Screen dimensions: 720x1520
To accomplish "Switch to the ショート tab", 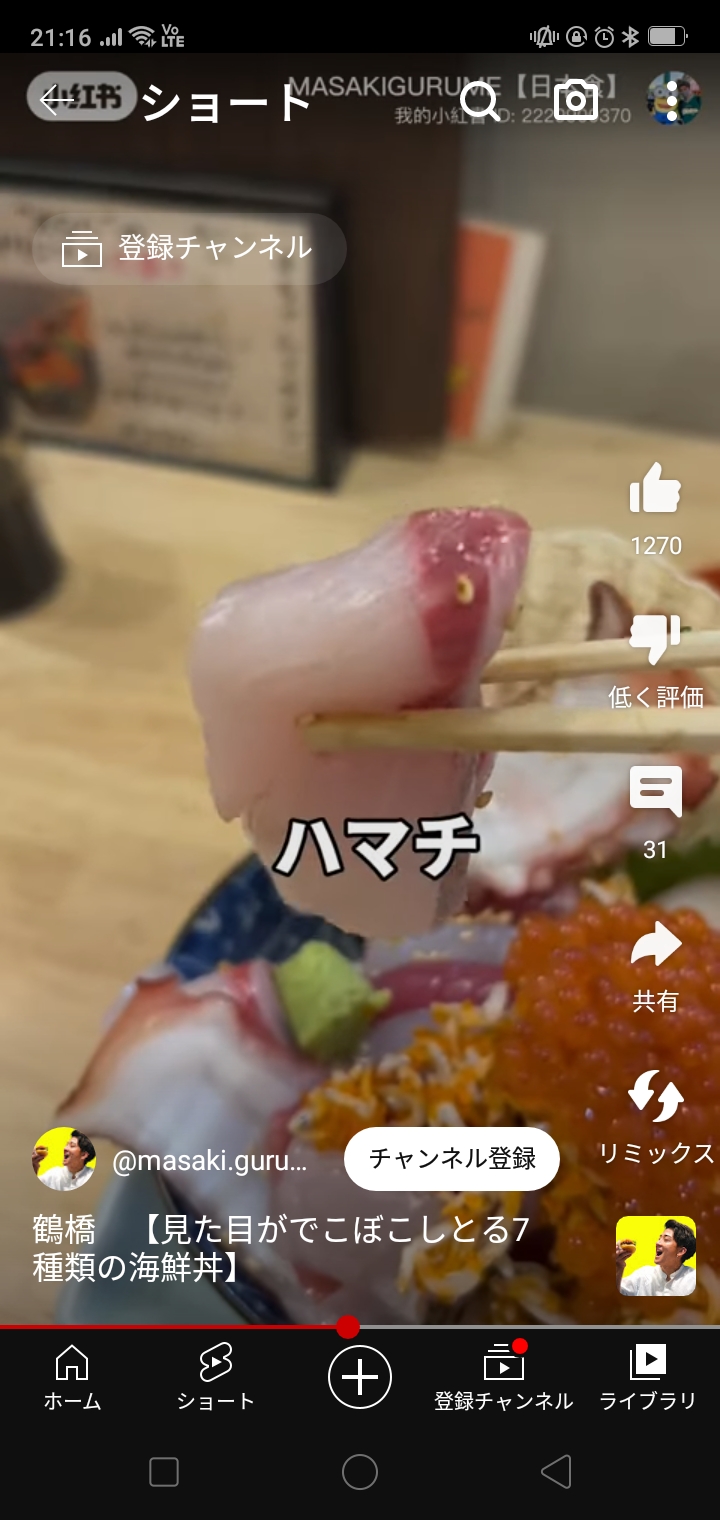I will (x=215, y=1376).
